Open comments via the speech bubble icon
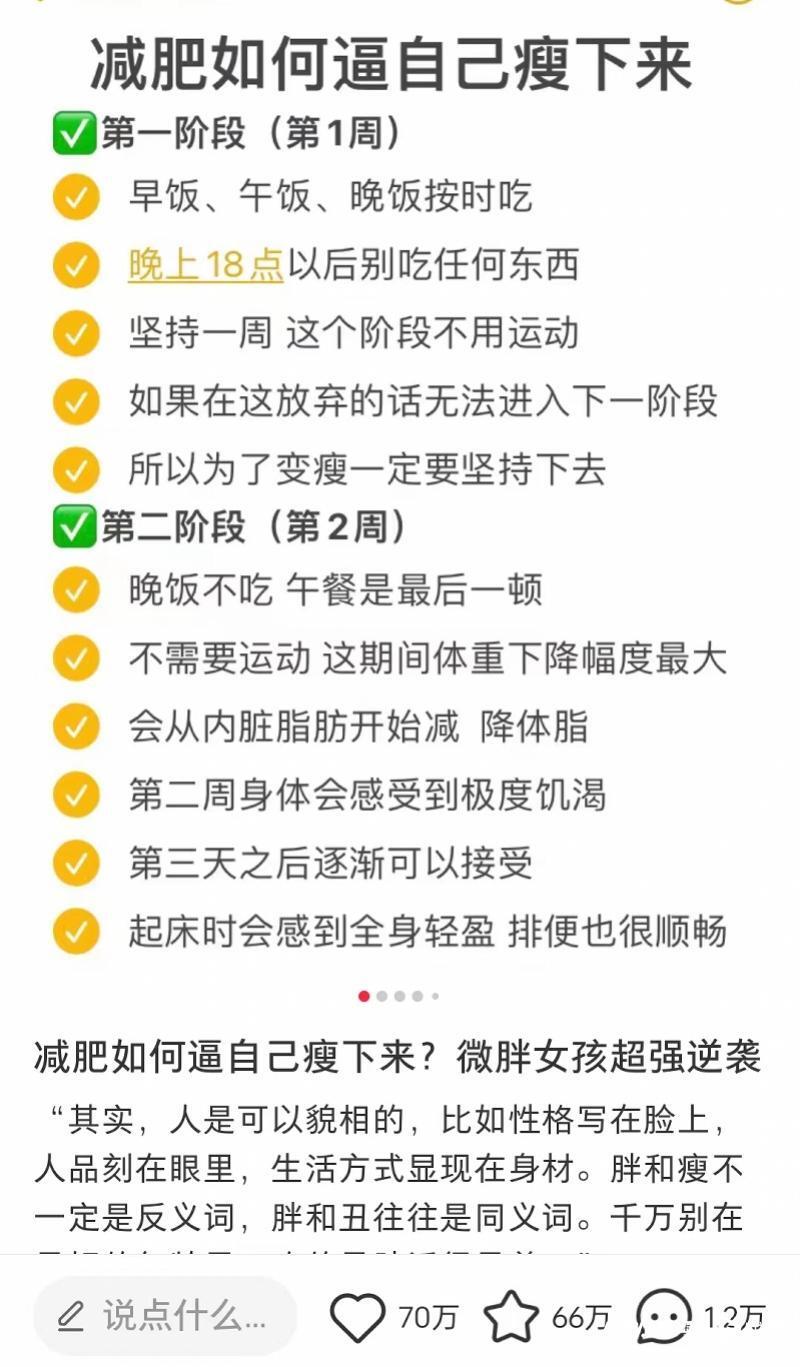This screenshot has width=800, height=1367. (664, 1317)
